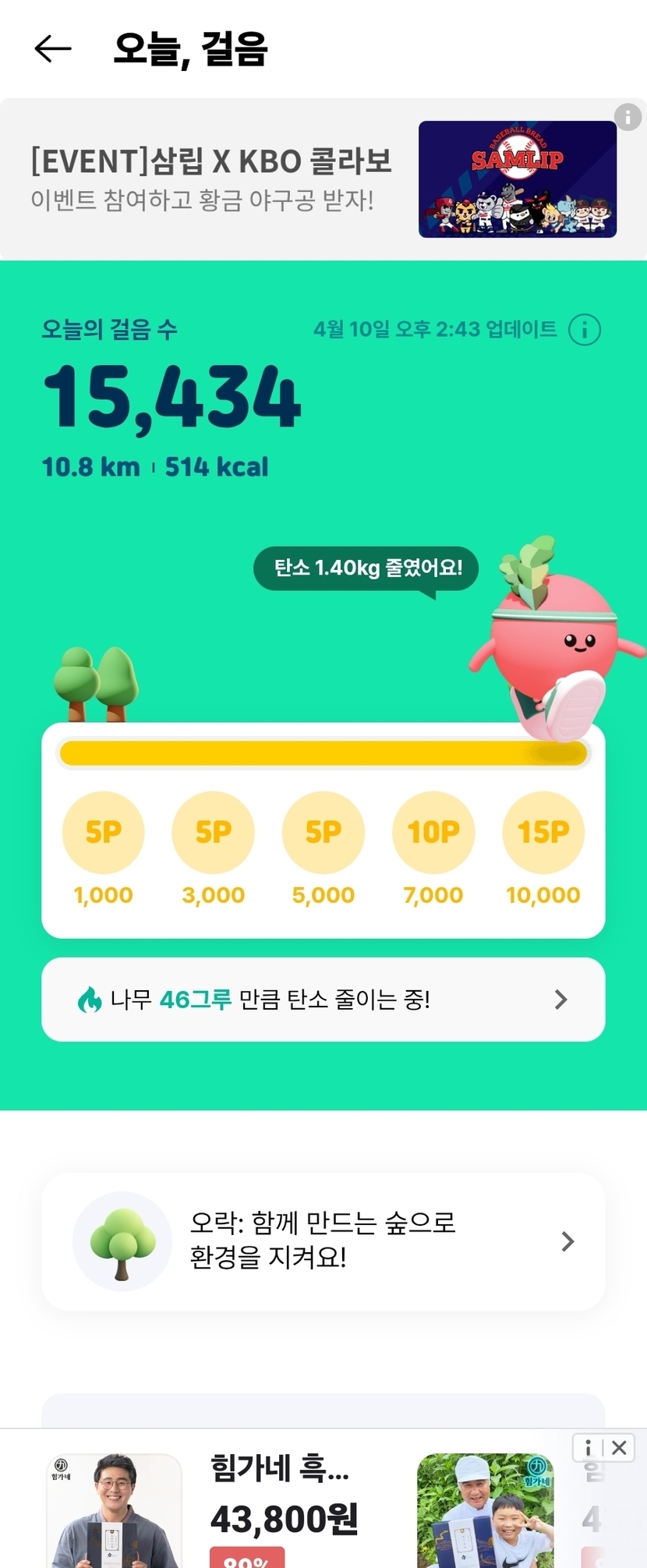Image resolution: width=647 pixels, height=1568 pixels.
Task: Go back using the top-left arrow
Action: click(x=53, y=48)
